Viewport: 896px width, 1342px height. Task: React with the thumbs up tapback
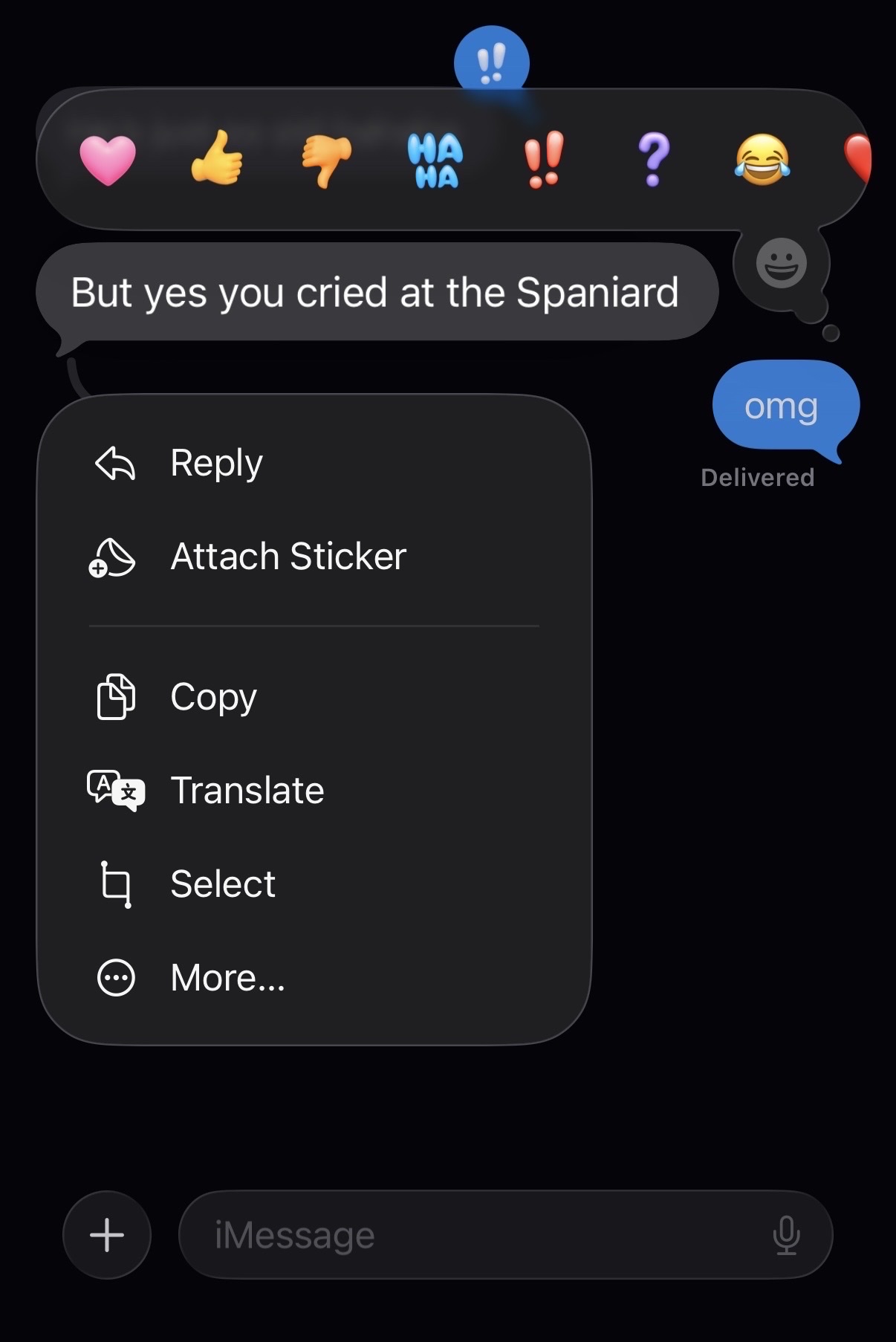click(x=217, y=158)
